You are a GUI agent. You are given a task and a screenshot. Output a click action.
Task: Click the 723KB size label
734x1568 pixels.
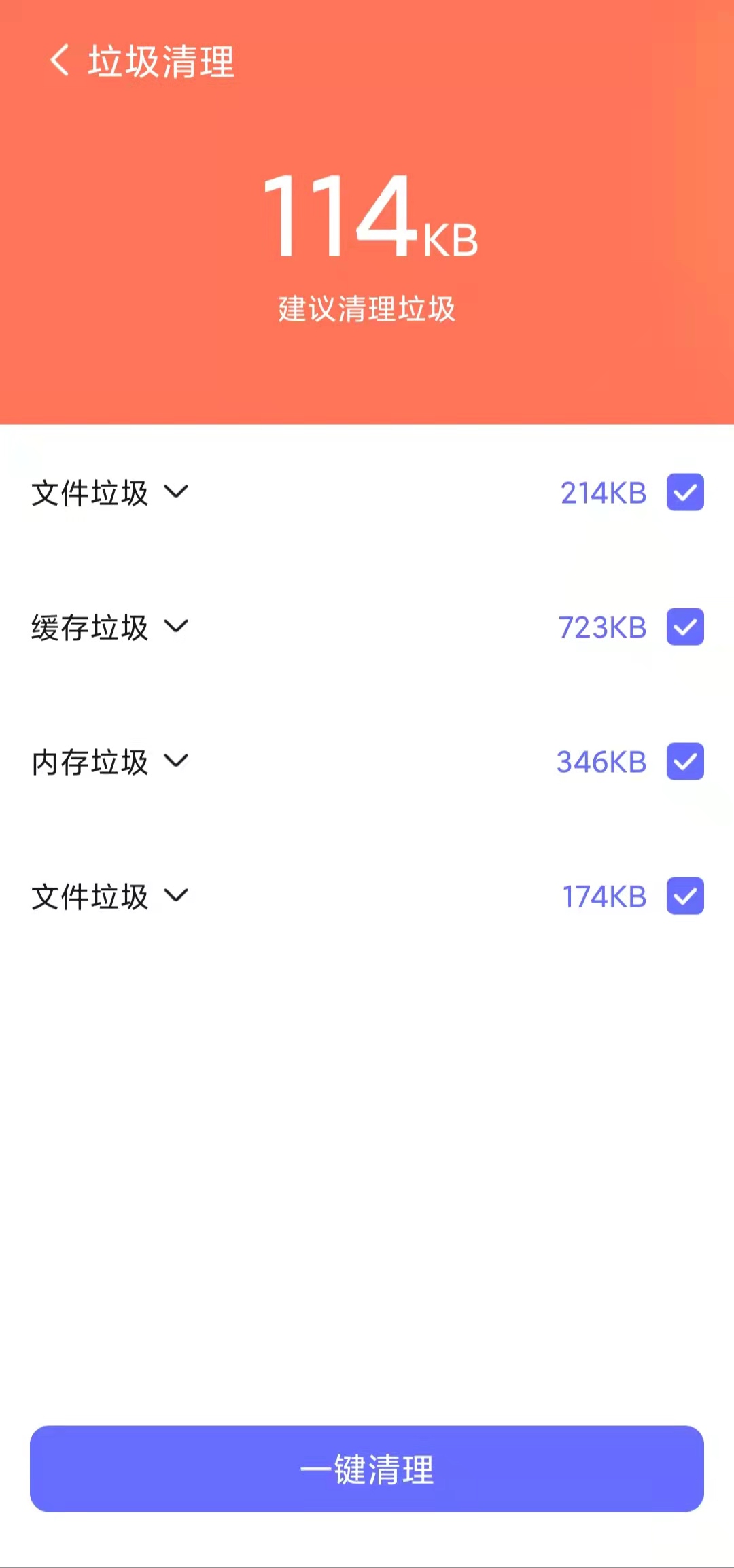(x=602, y=627)
